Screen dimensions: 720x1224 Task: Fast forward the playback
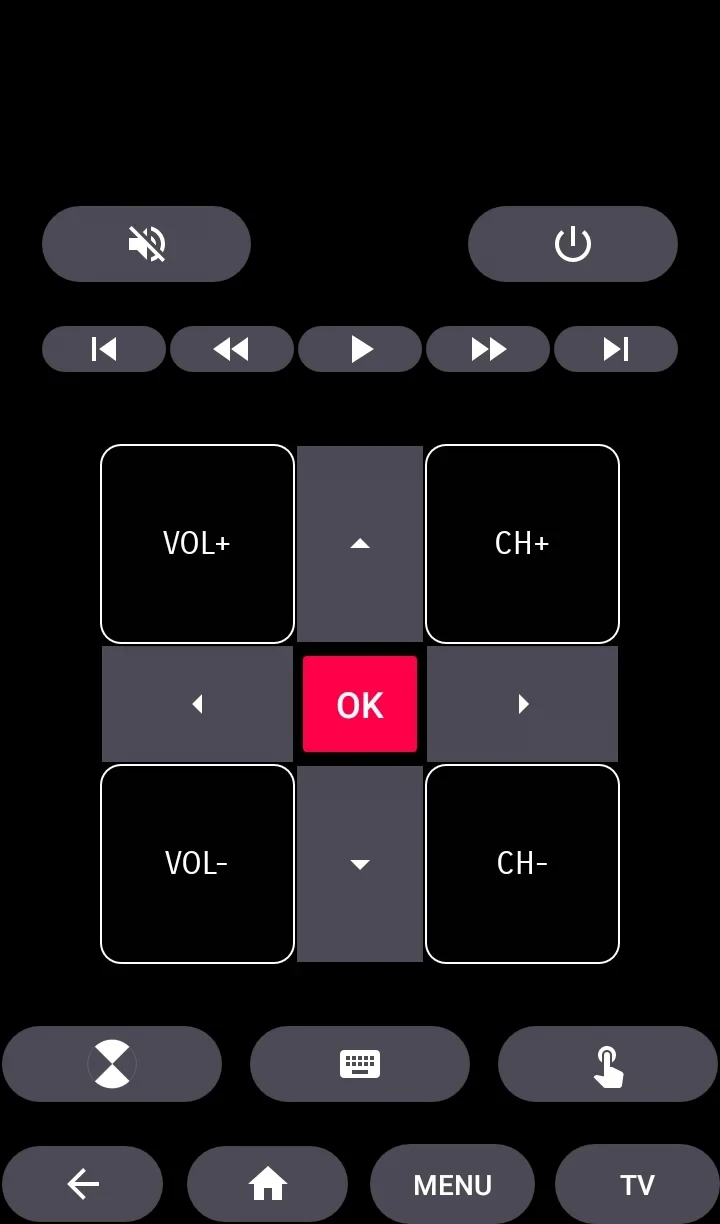click(x=488, y=349)
